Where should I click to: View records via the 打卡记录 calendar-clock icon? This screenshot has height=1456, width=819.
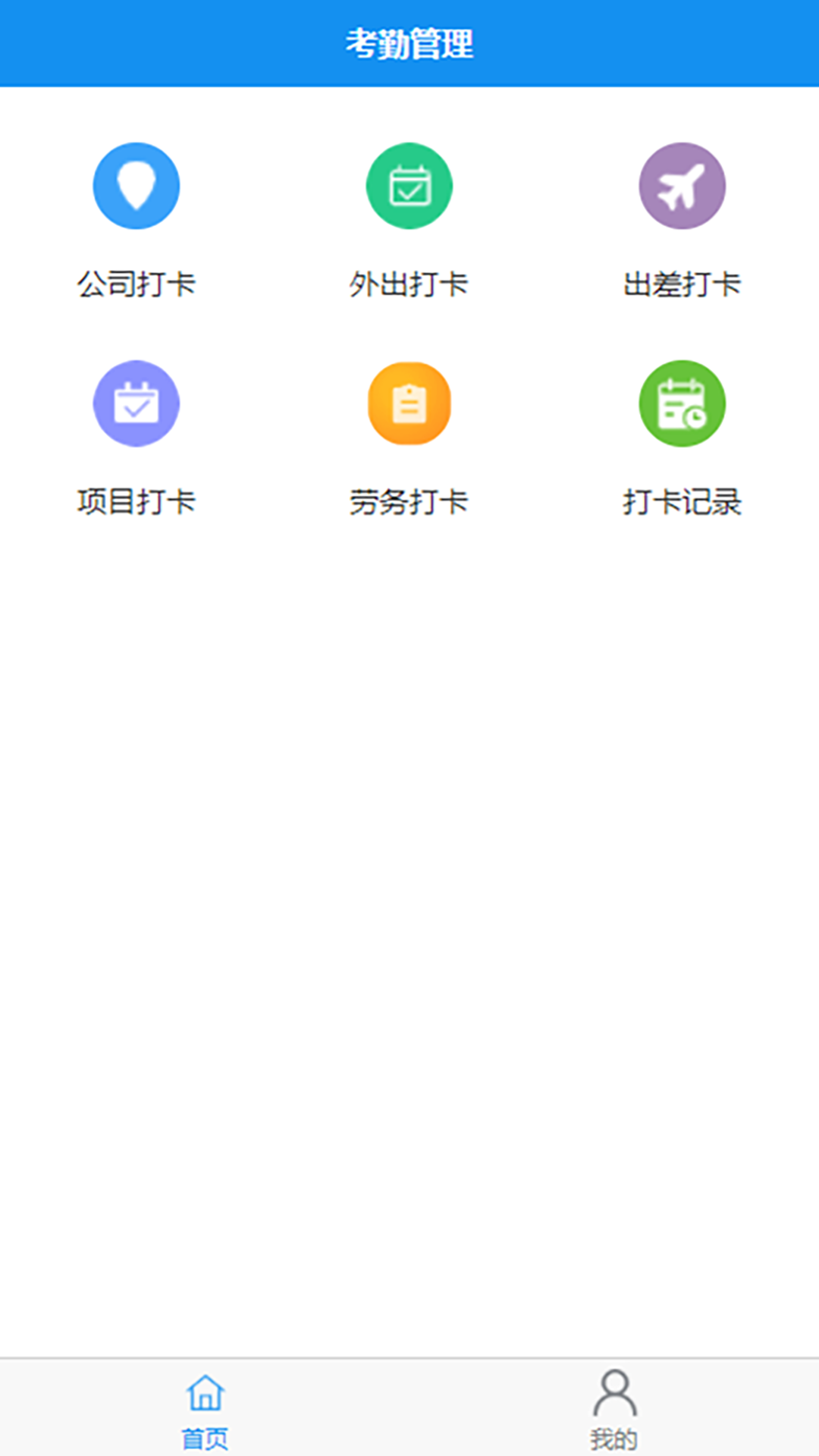pos(682,403)
